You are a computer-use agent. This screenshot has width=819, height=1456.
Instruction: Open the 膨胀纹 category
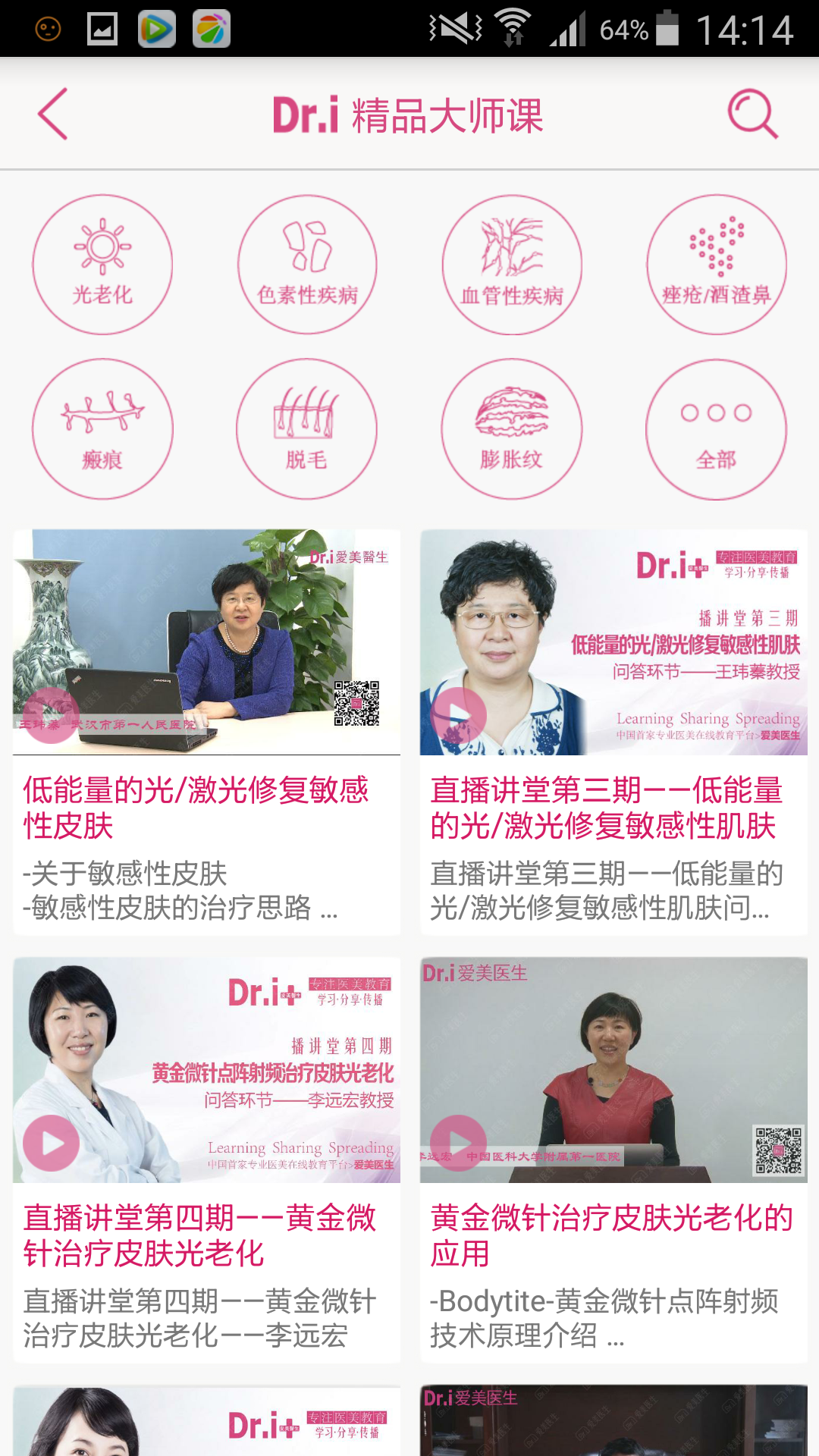512,429
